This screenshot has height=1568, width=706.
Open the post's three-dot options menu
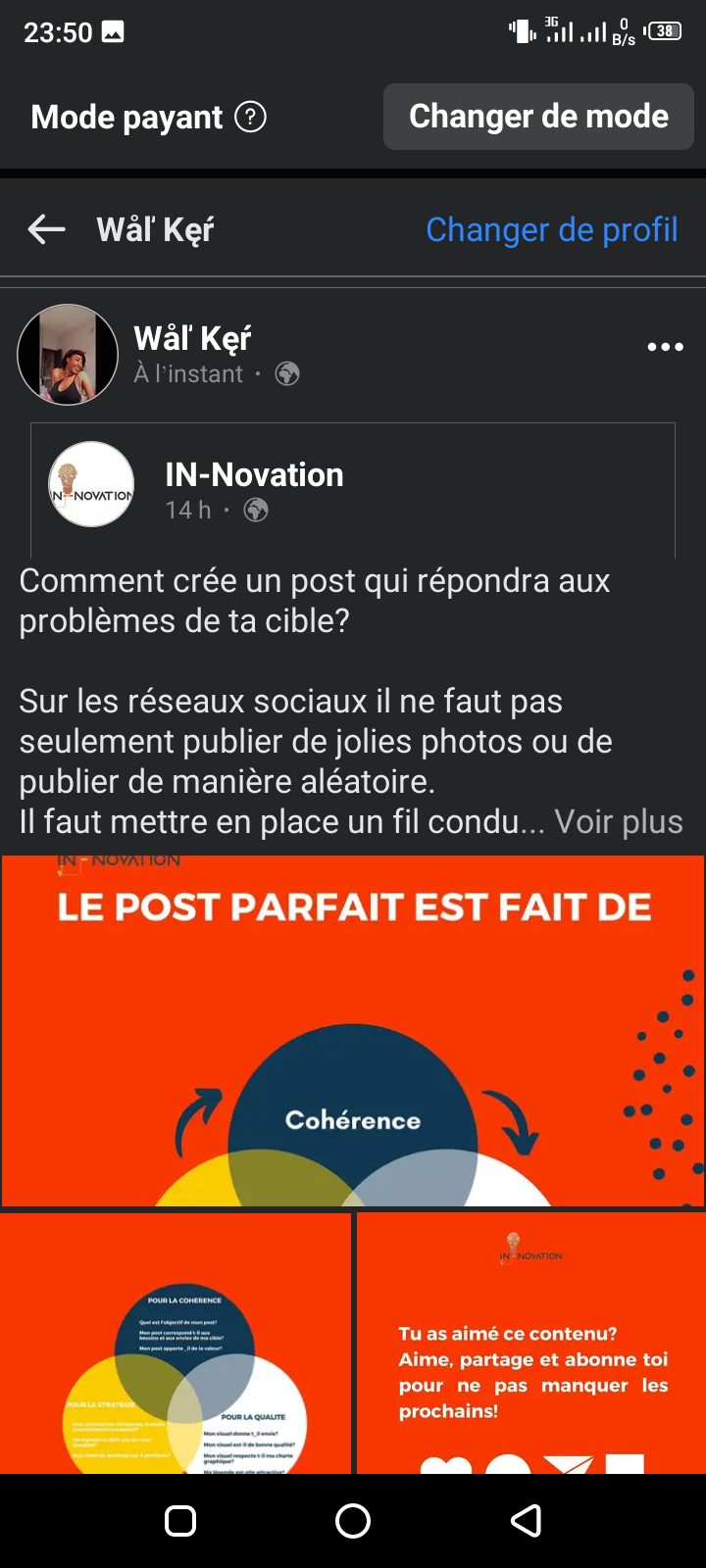pos(665,347)
